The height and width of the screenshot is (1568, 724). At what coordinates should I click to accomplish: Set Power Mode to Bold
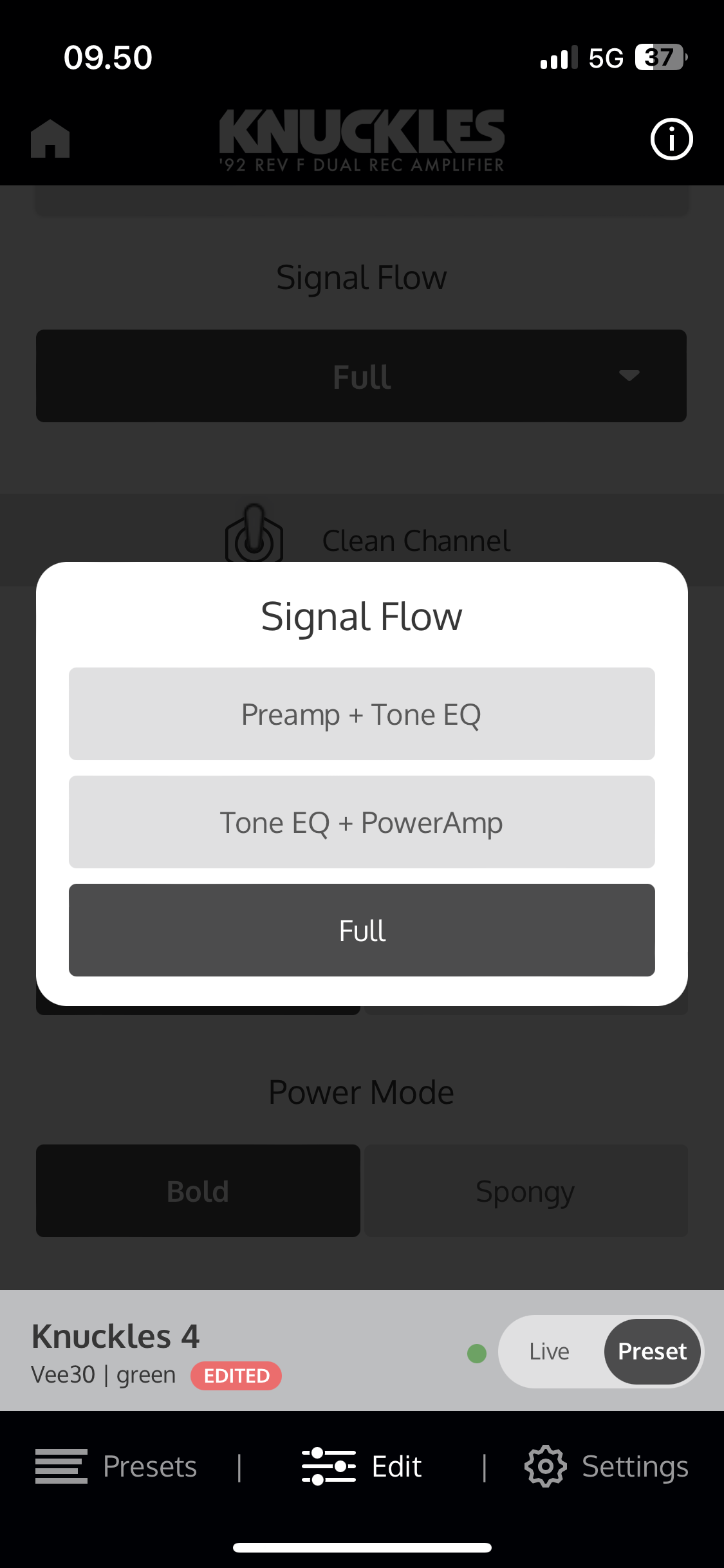click(x=198, y=1191)
